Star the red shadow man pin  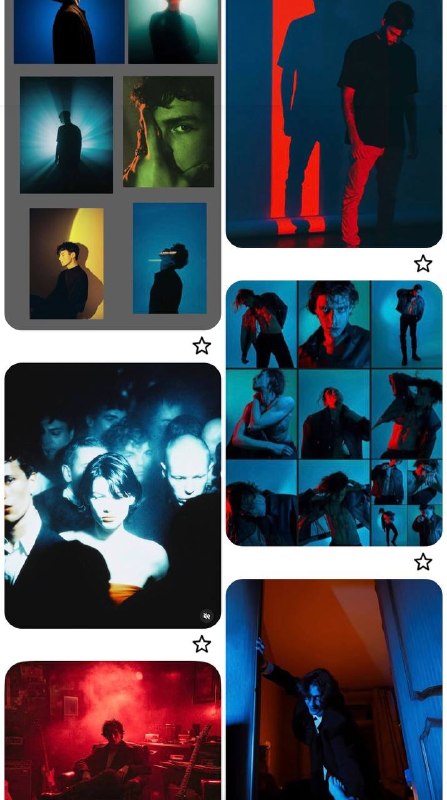tap(423, 264)
